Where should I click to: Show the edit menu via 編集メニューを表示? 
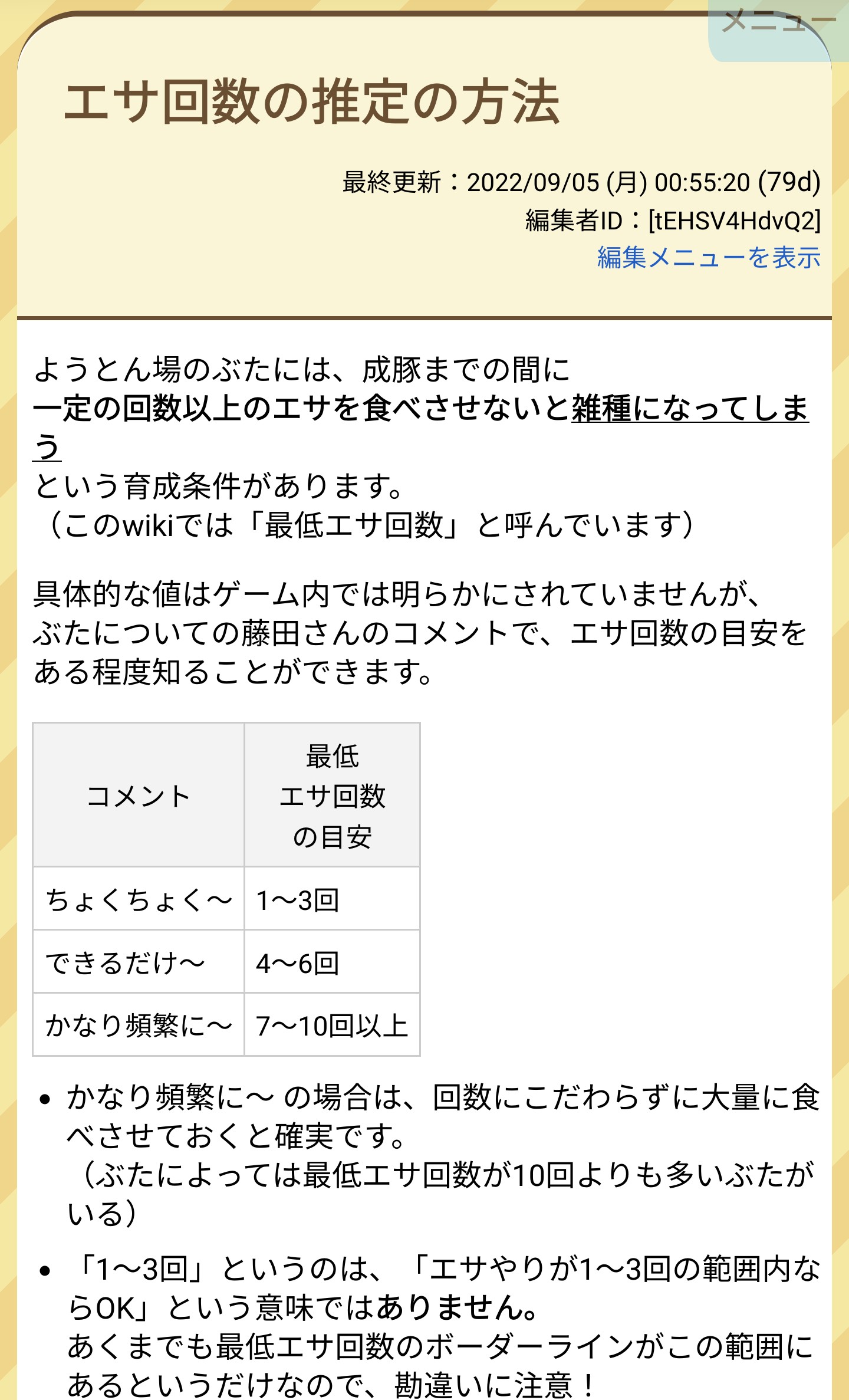(x=709, y=258)
